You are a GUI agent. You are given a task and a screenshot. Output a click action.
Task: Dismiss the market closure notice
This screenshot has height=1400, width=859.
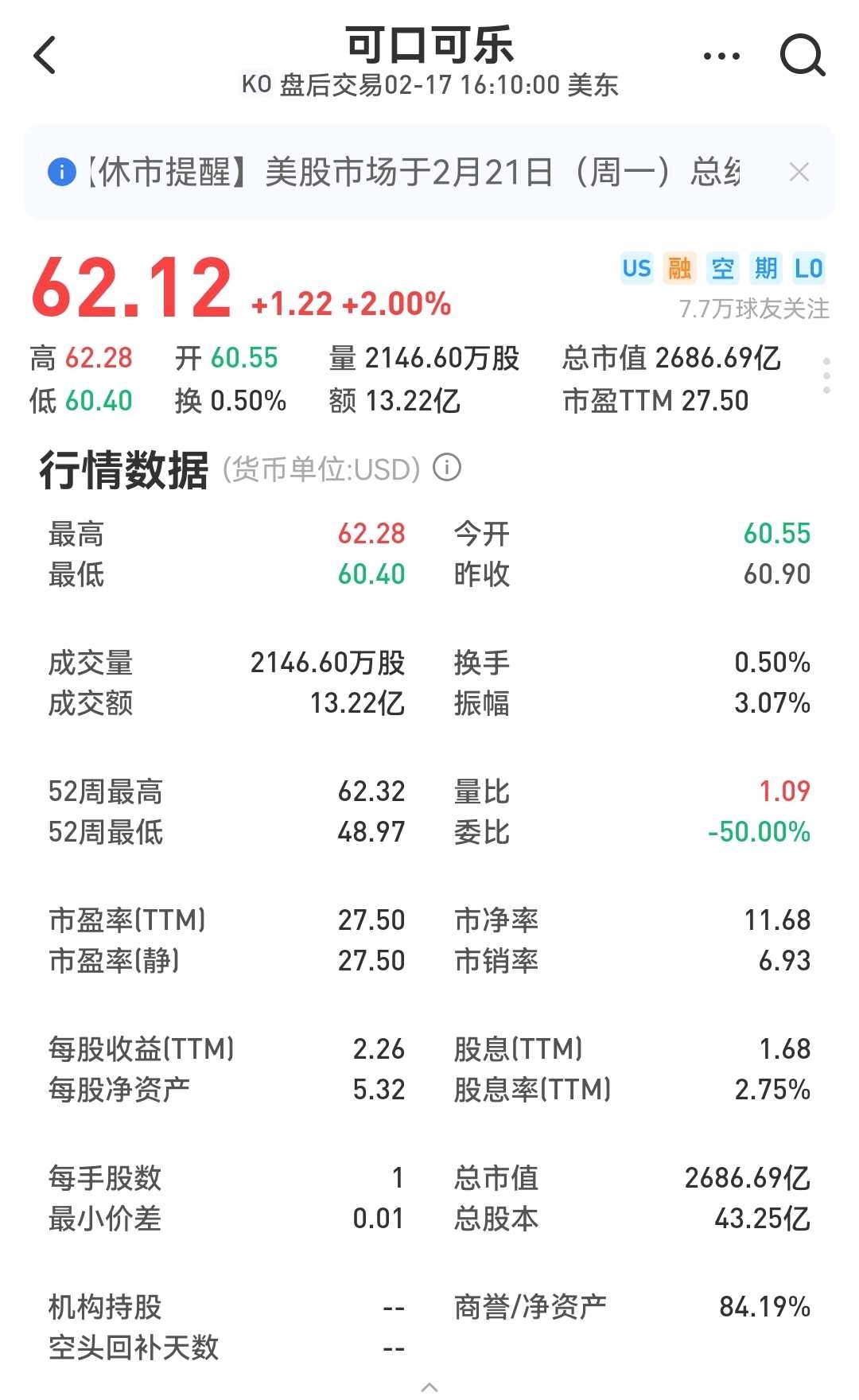tap(801, 171)
